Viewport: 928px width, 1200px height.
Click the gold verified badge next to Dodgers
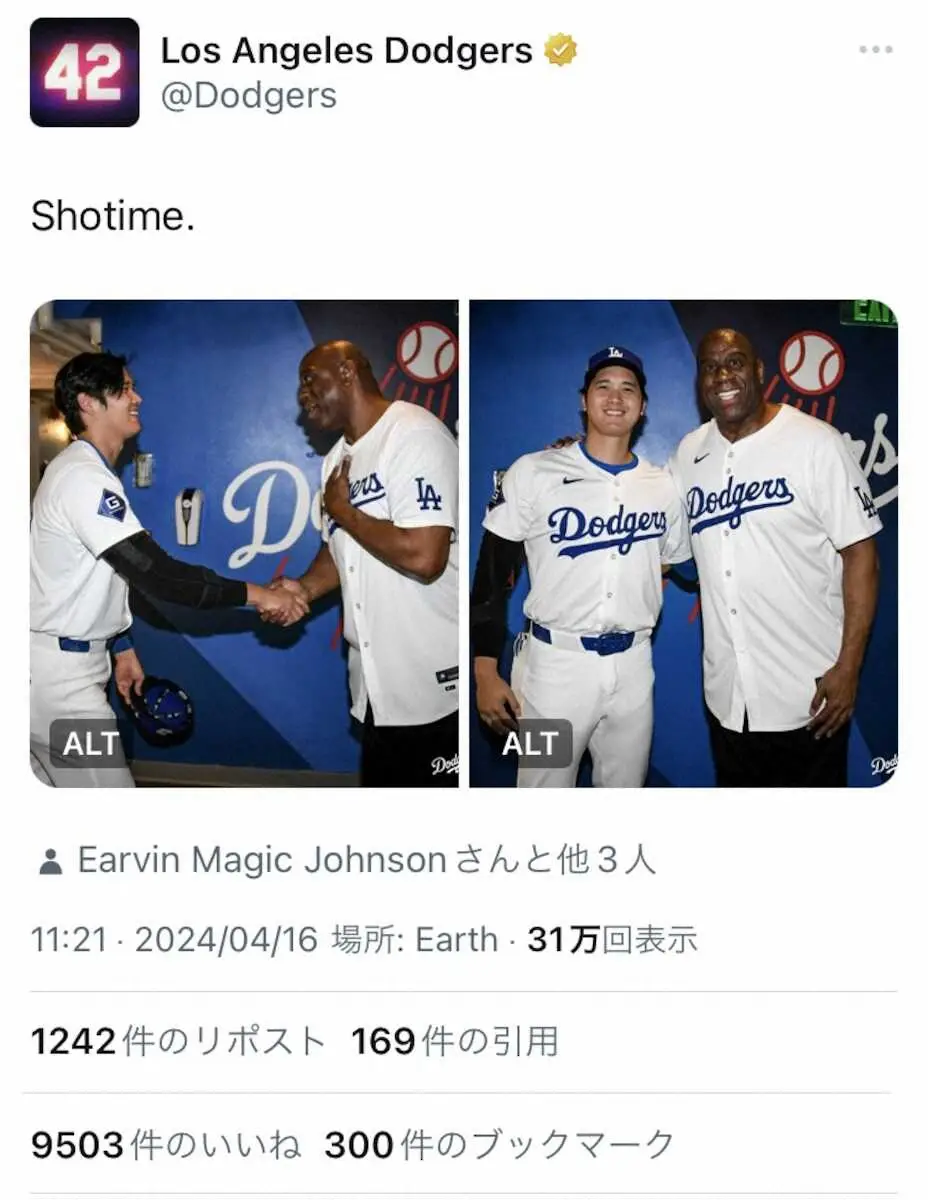558,46
